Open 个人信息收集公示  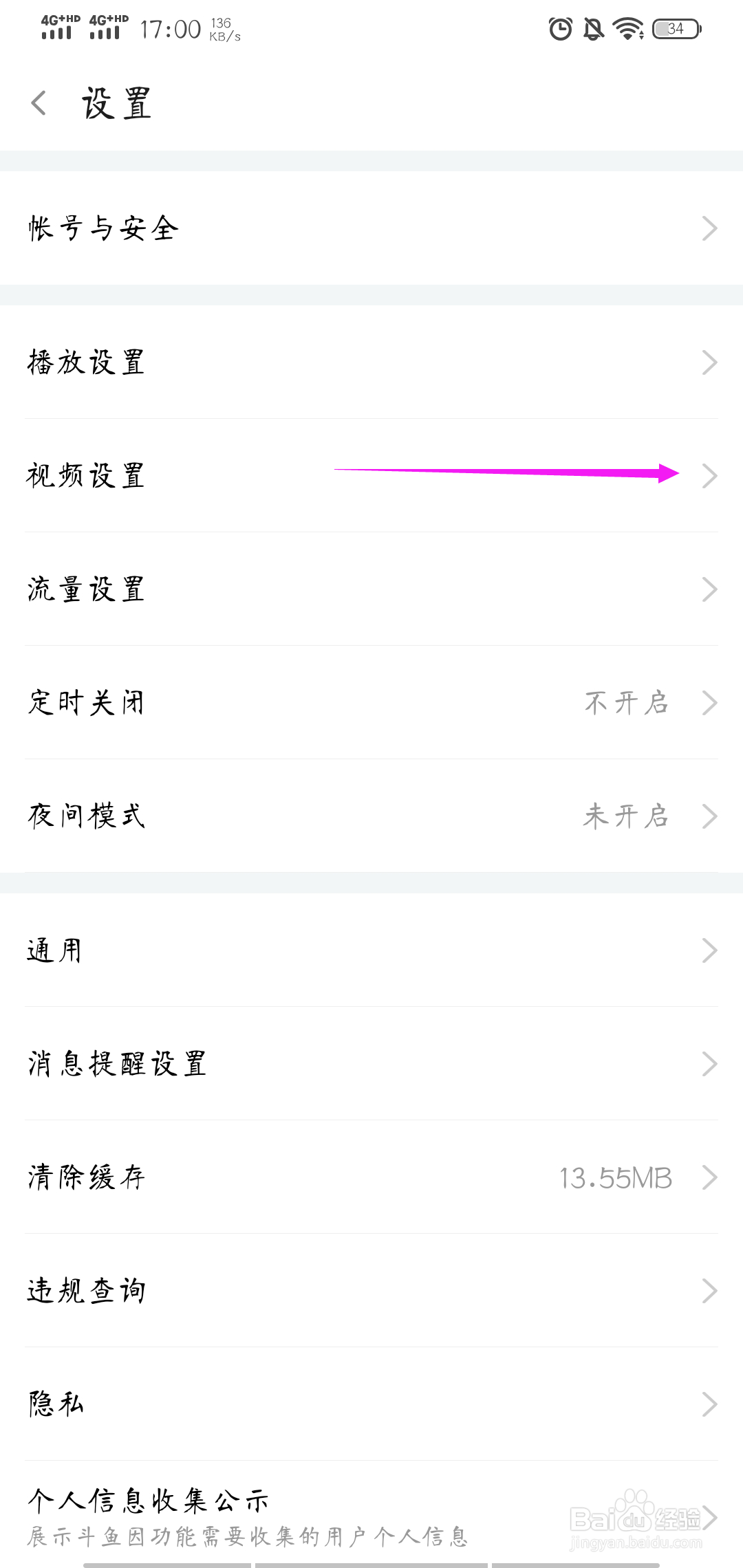click(x=371, y=1514)
